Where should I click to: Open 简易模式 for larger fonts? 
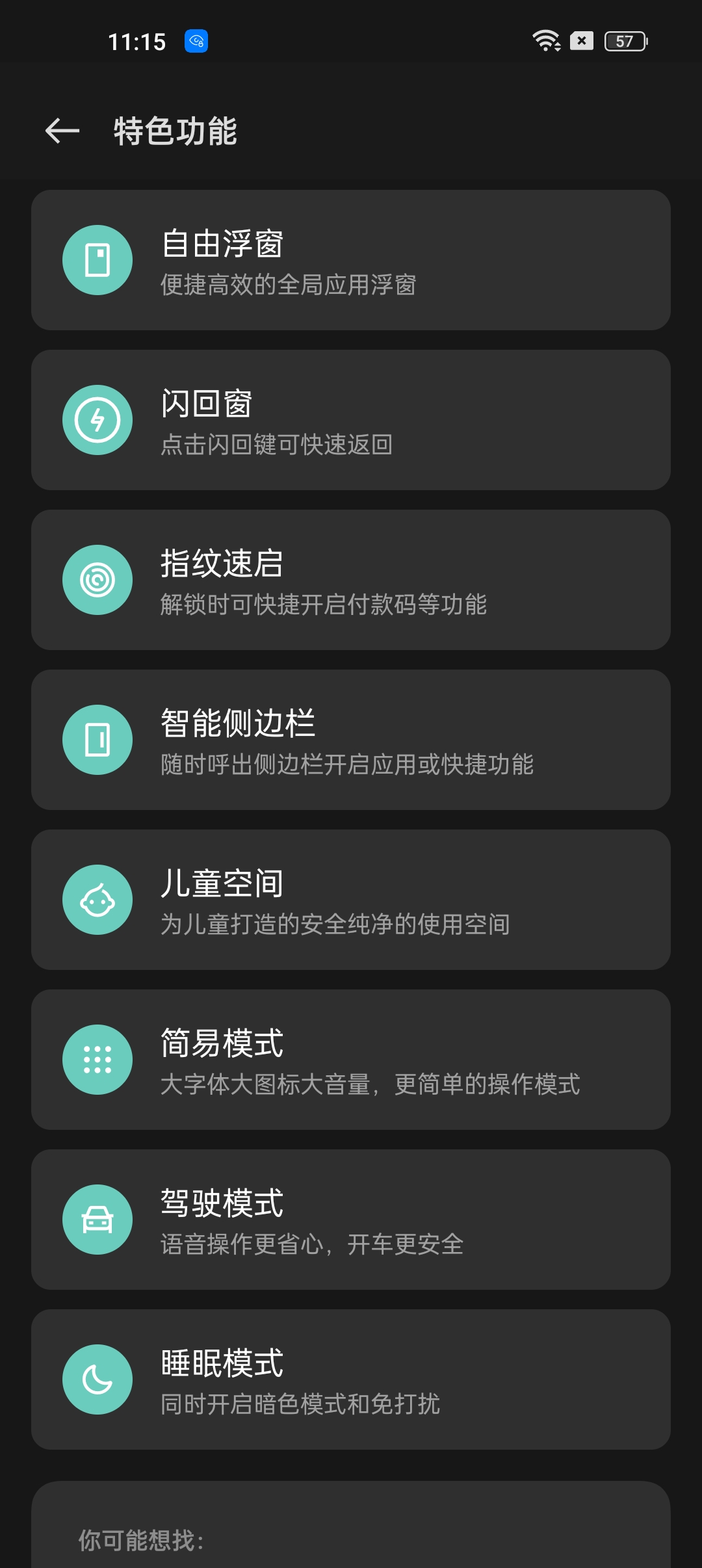click(x=351, y=1059)
